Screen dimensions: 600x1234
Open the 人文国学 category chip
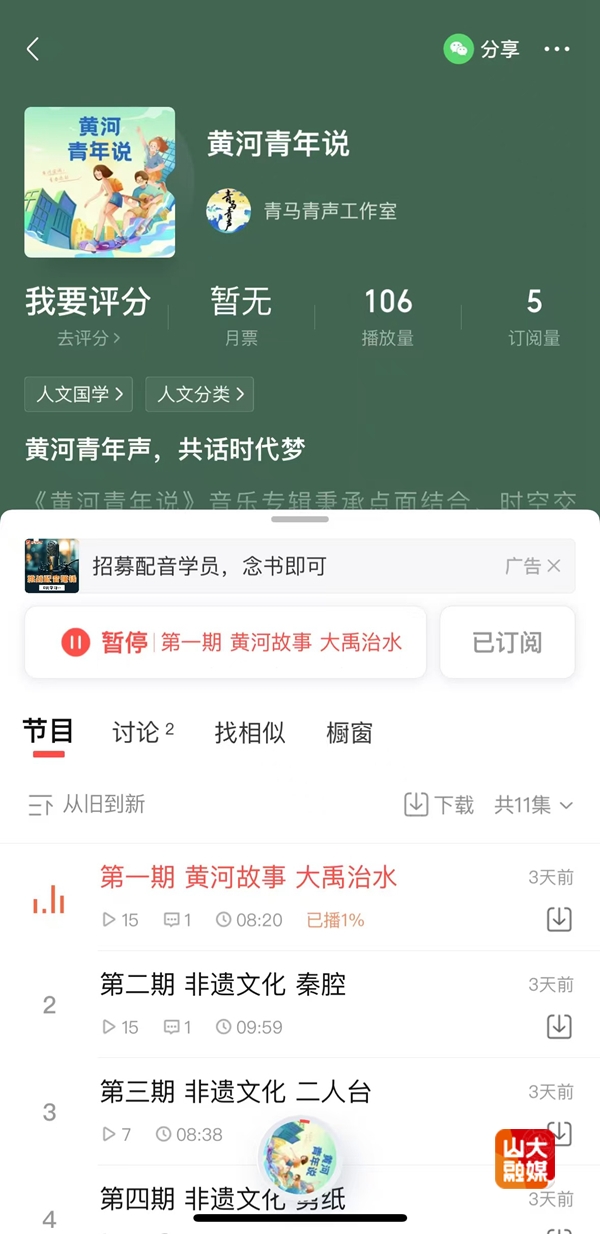(x=79, y=395)
